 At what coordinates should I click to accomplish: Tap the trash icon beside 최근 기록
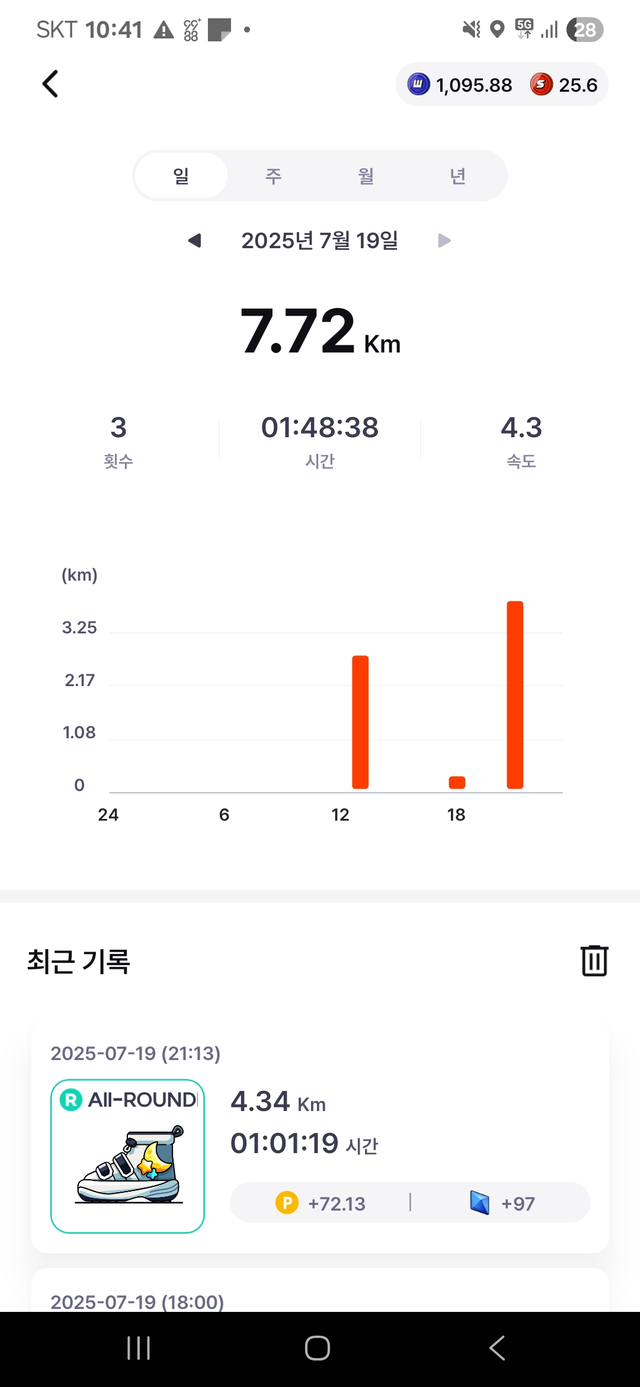point(594,960)
